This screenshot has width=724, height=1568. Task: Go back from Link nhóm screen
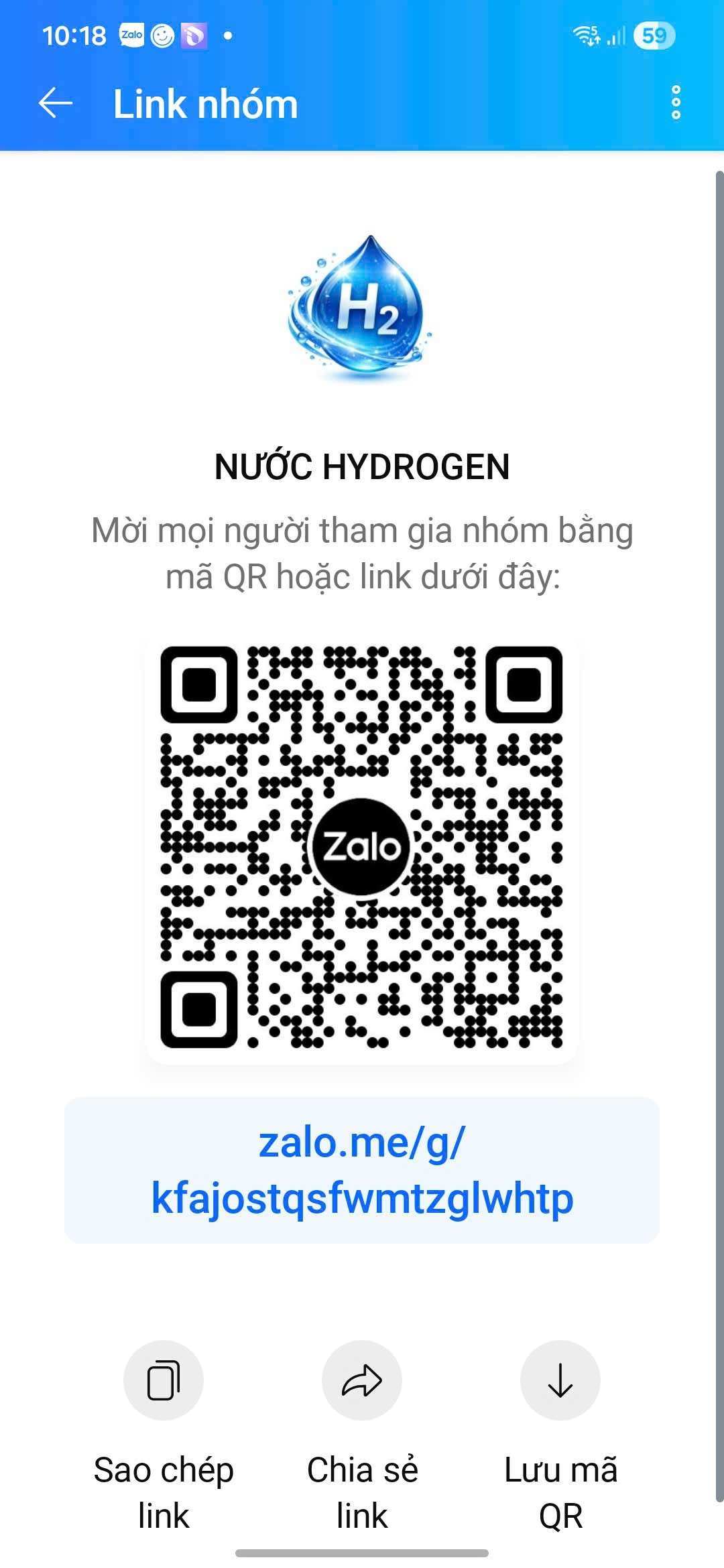click(56, 104)
